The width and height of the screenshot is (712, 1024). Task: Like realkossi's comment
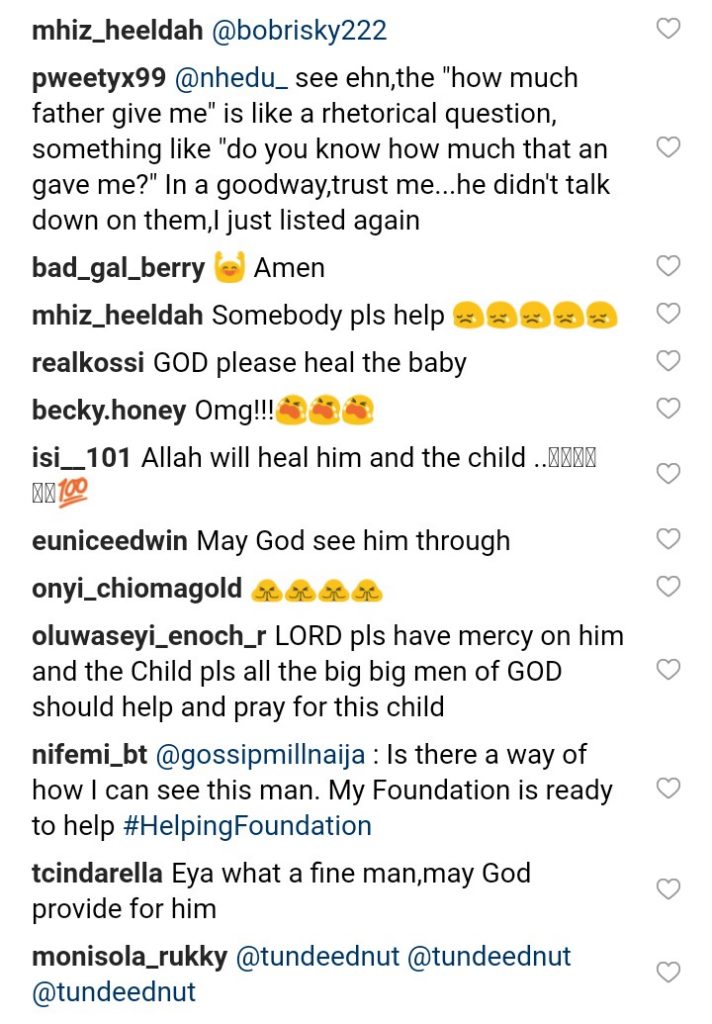pyautogui.click(x=668, y=361)
